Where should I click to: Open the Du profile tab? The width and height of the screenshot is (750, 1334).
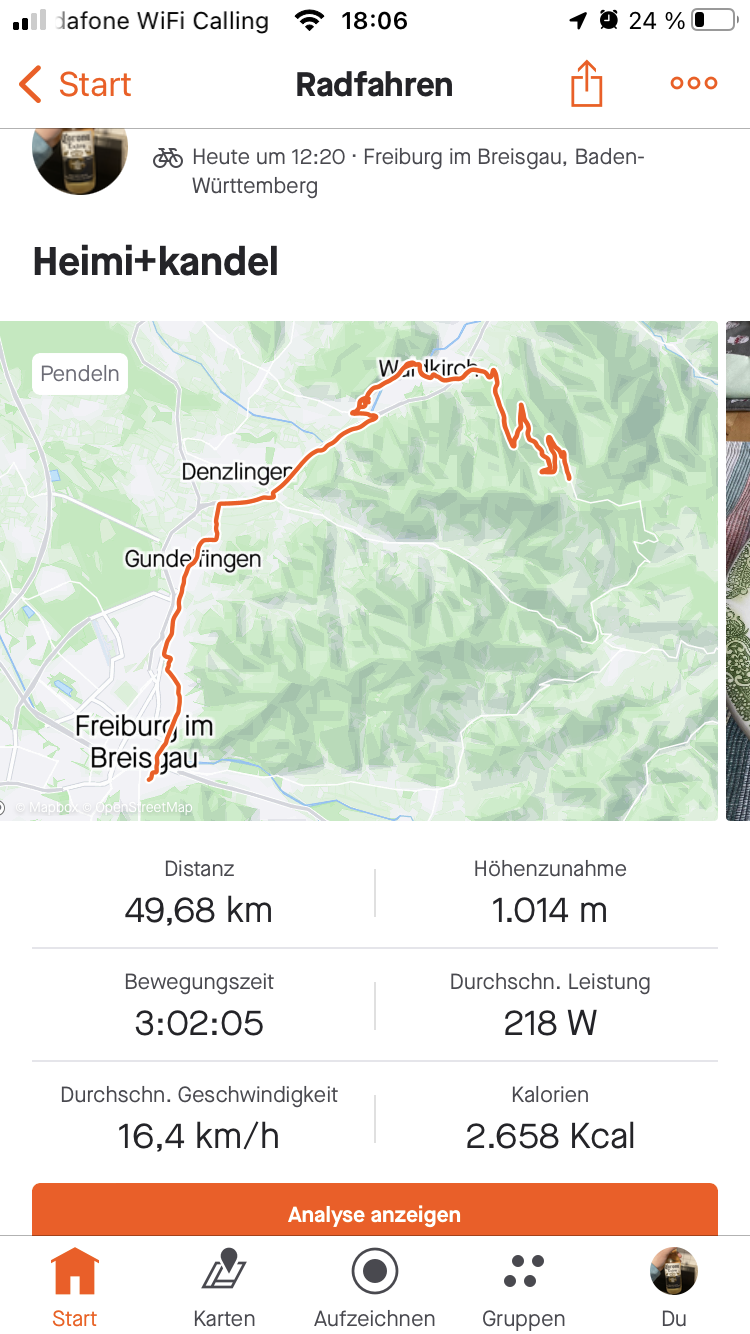click(673, 1288)
